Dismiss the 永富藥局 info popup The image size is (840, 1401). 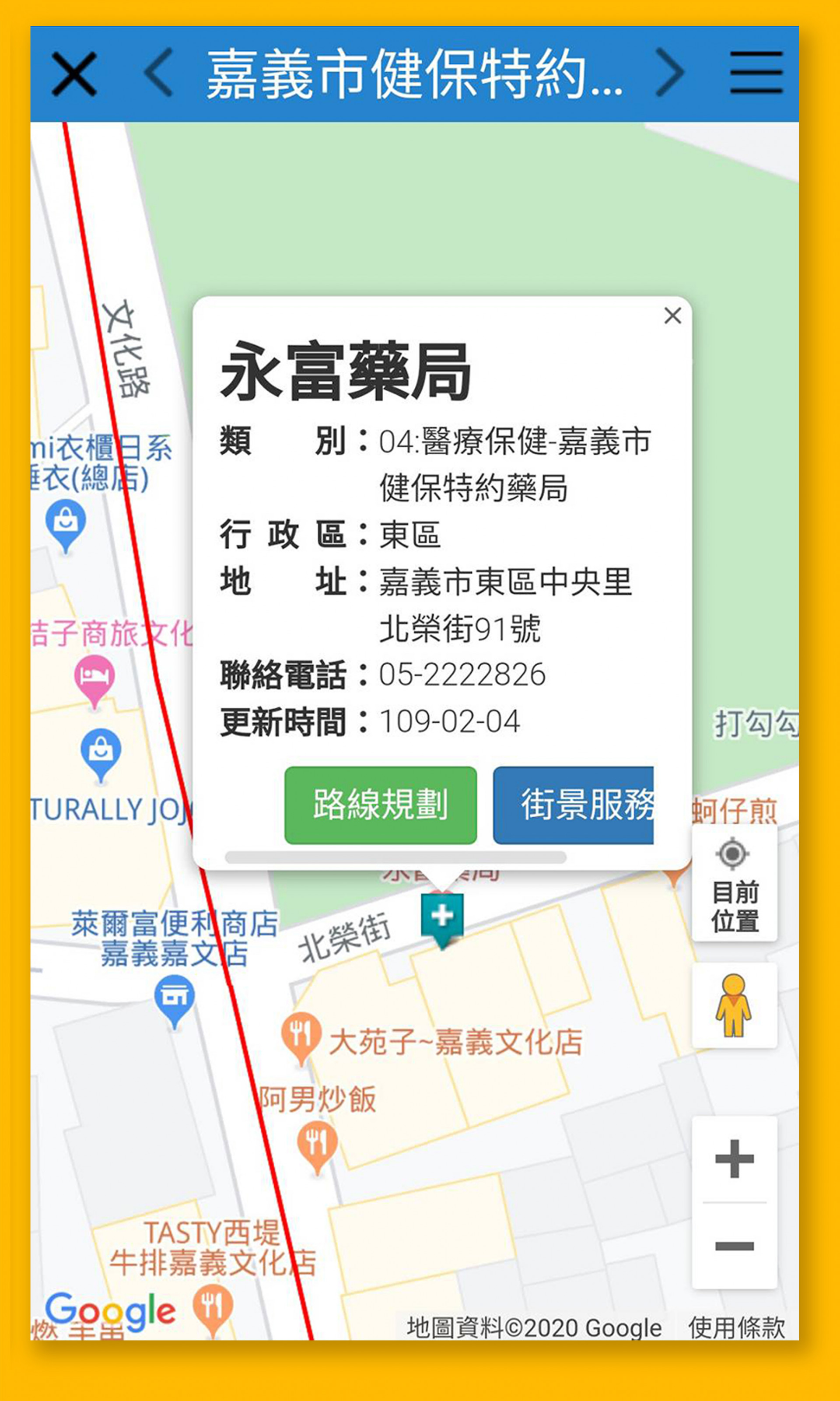[672, 316]
